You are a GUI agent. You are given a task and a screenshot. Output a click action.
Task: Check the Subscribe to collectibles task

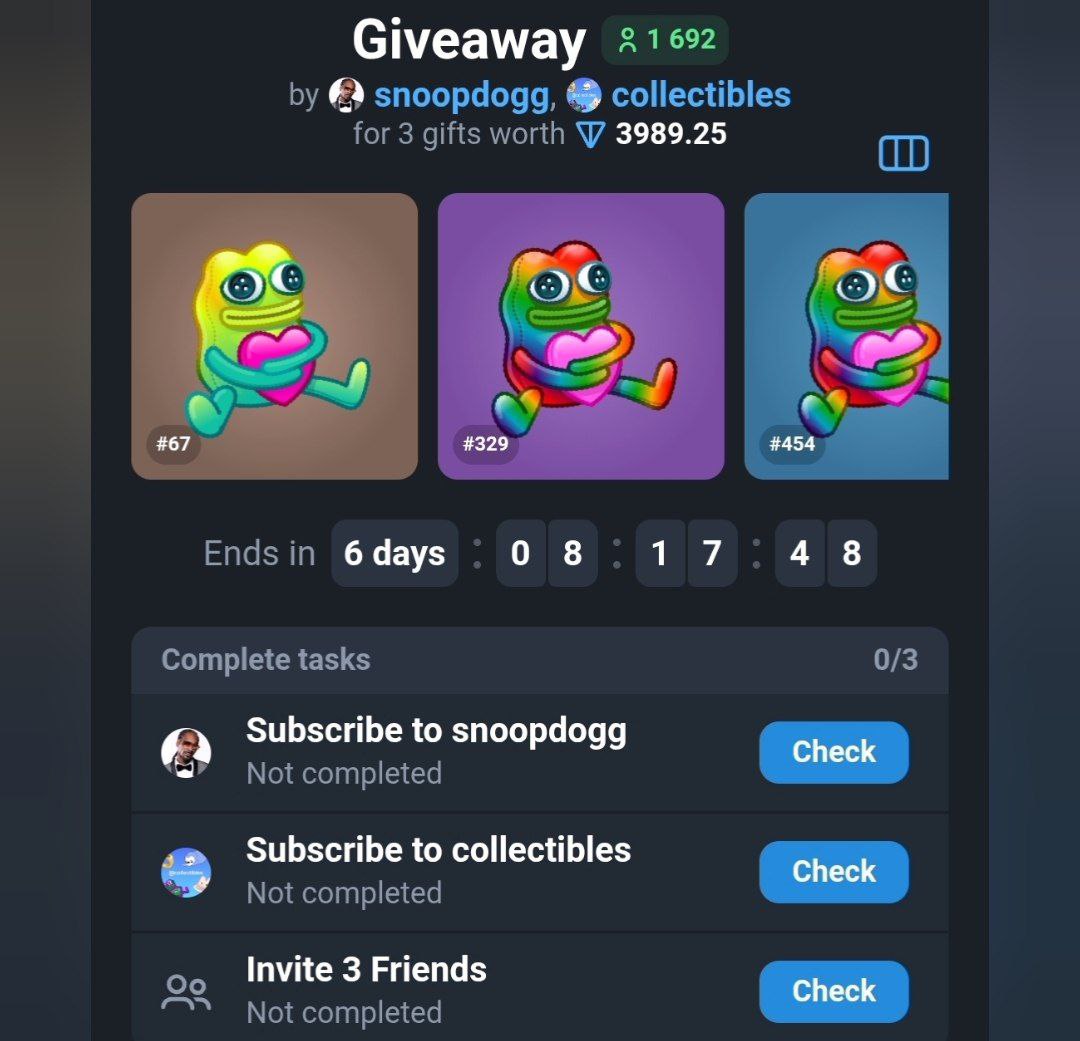click(833, 872)
